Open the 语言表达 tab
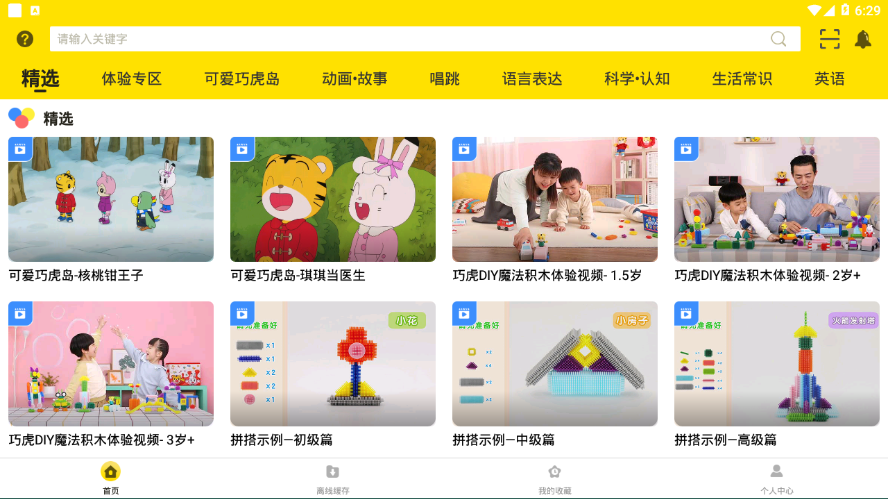The image size is (888, 500). (x=532, y=79)
